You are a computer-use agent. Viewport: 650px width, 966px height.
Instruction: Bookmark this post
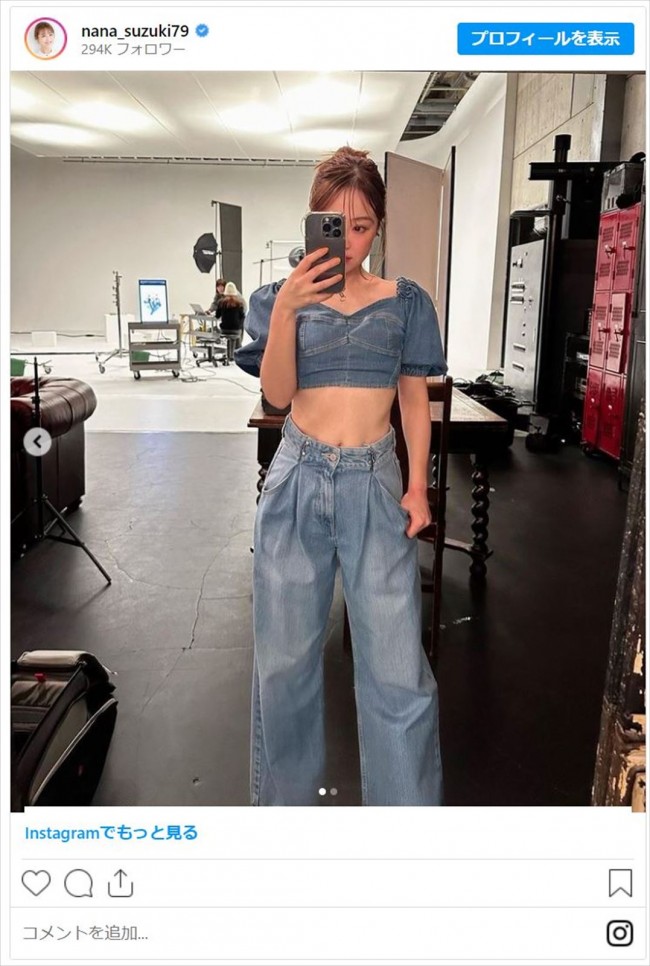click(x=619, y=883)
